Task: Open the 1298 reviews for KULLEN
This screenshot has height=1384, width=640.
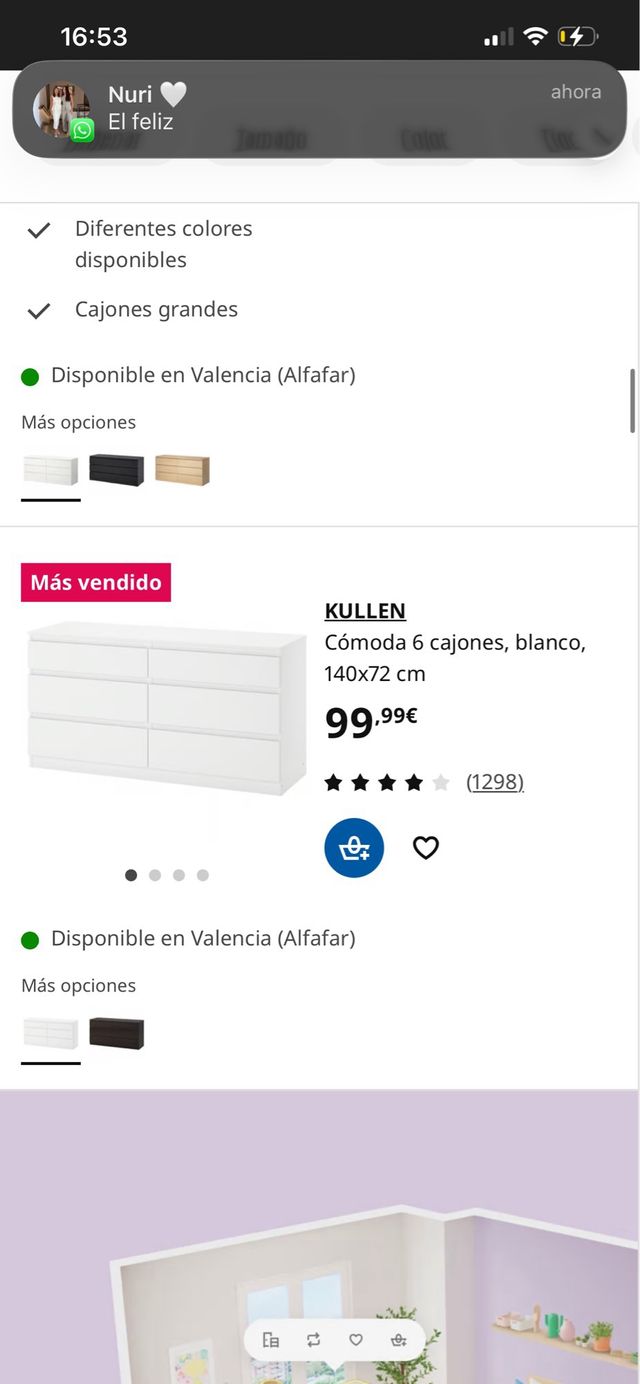Action: pos(495,782)
